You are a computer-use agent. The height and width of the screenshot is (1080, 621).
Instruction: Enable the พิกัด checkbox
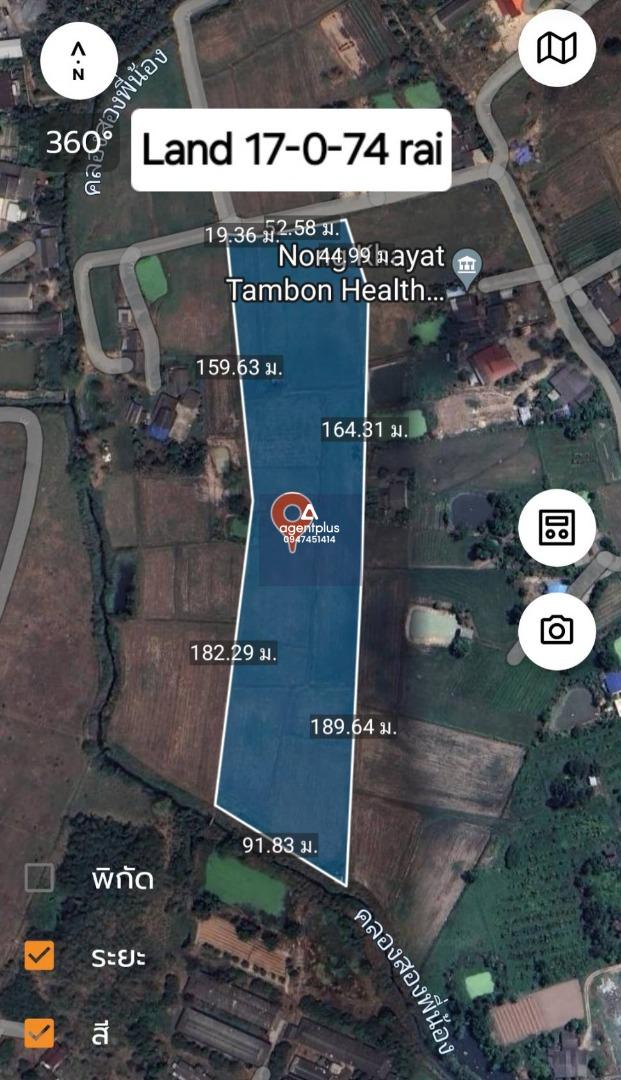pos(39,878)
